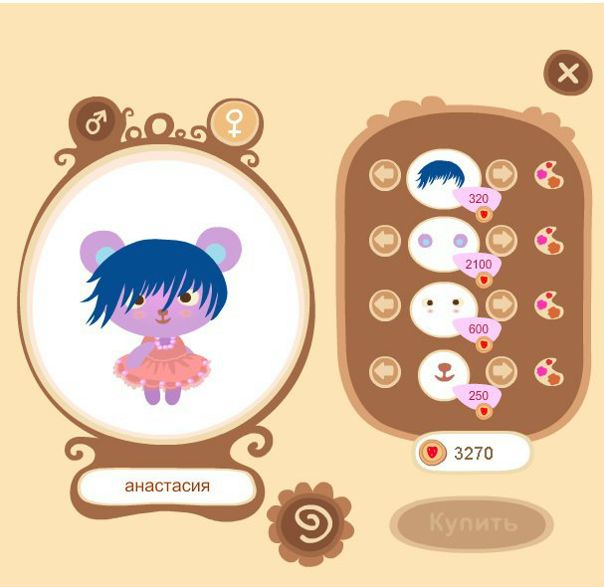The width and height of the screenshot is (604, 587).
Task: Open color palette for the hairstyle
Action: (x=549, y=175)
